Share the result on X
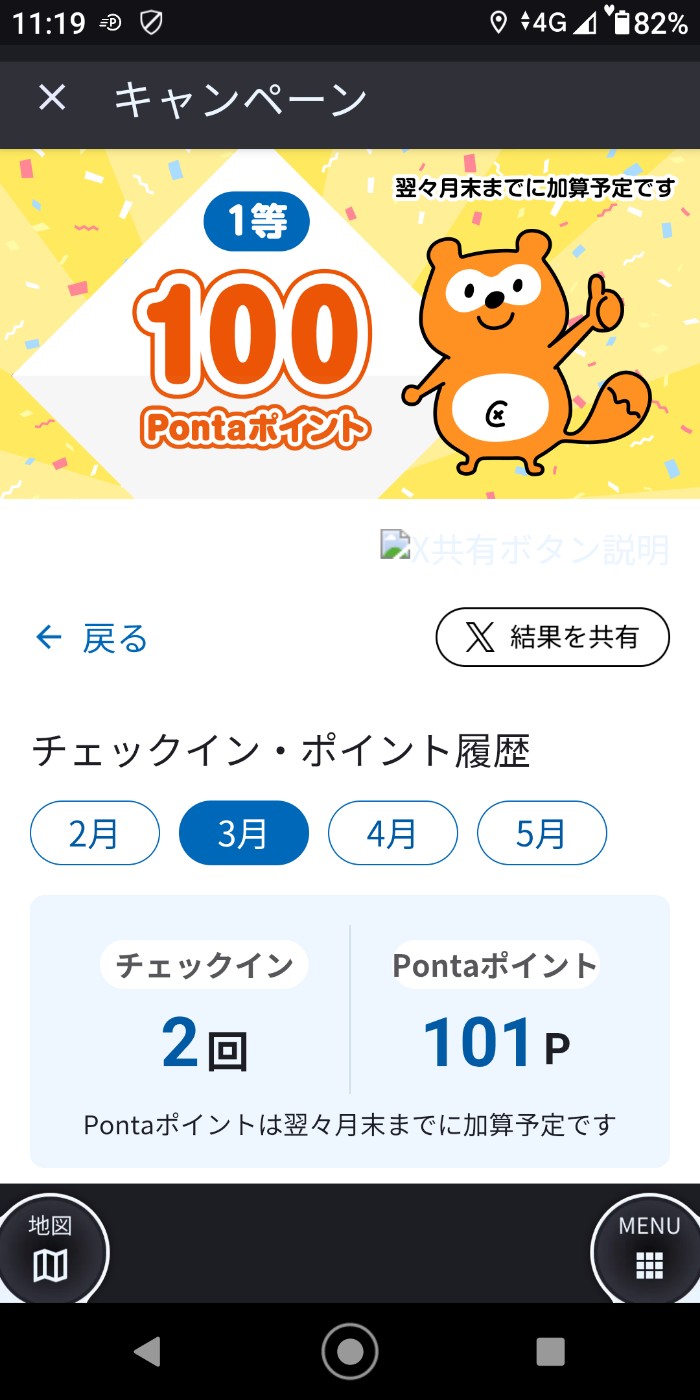The width and height of the screenshot is (700, 1400). pos(552,637)
